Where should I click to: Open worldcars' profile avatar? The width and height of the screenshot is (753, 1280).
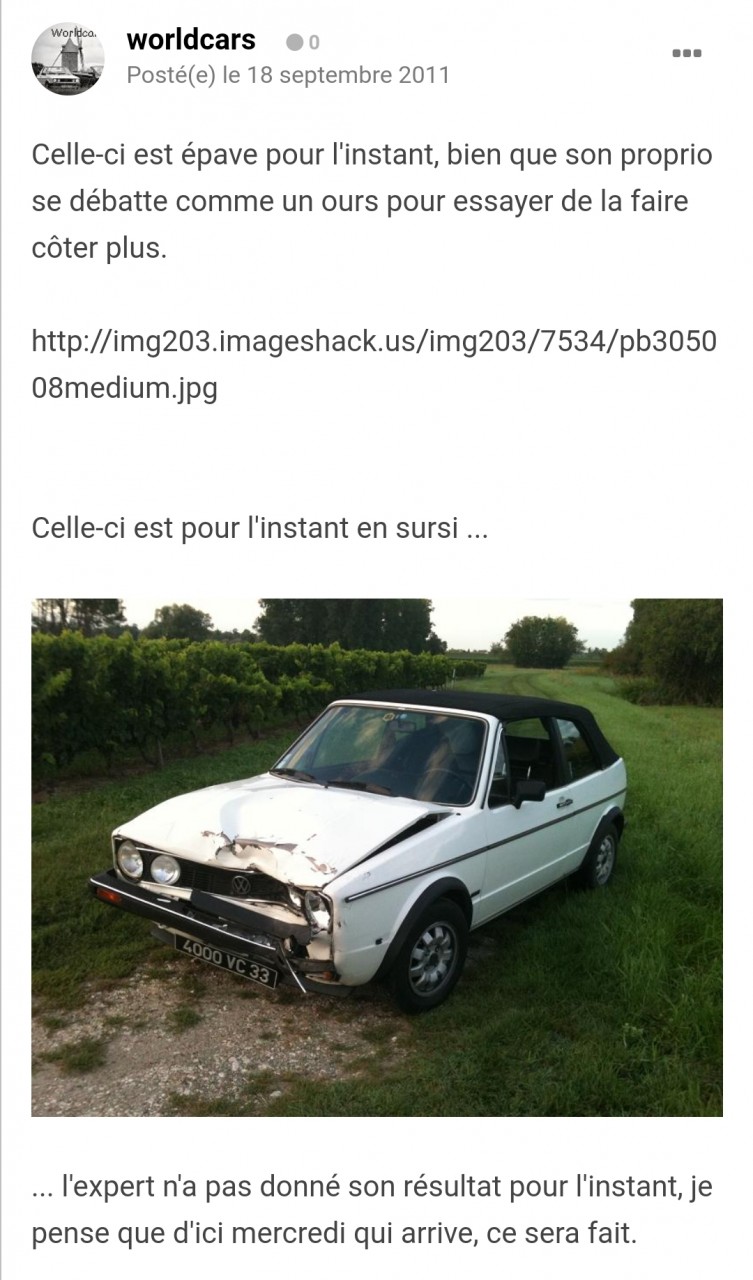68,59
